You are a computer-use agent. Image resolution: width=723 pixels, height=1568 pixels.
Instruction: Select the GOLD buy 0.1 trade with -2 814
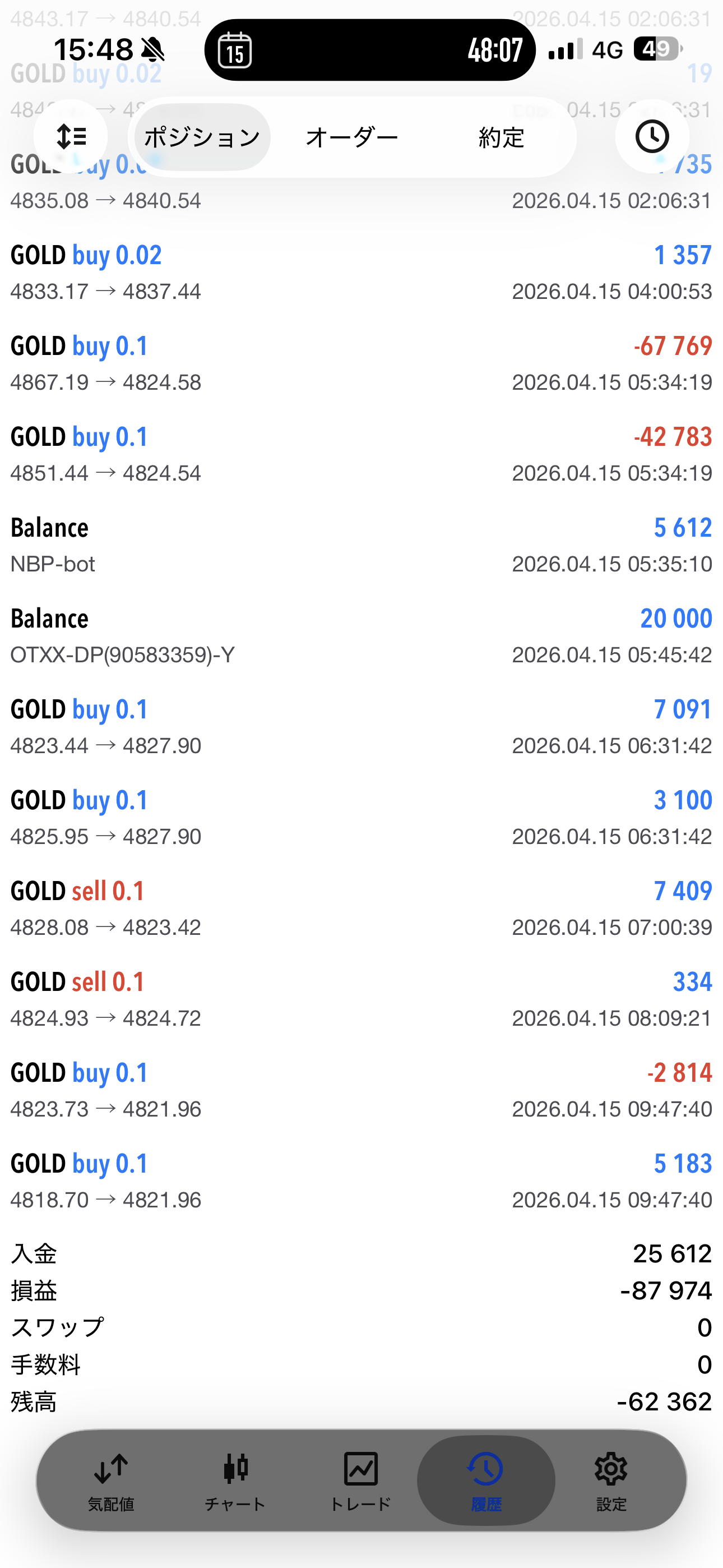pyautogui.click(x=361, y=1090)
